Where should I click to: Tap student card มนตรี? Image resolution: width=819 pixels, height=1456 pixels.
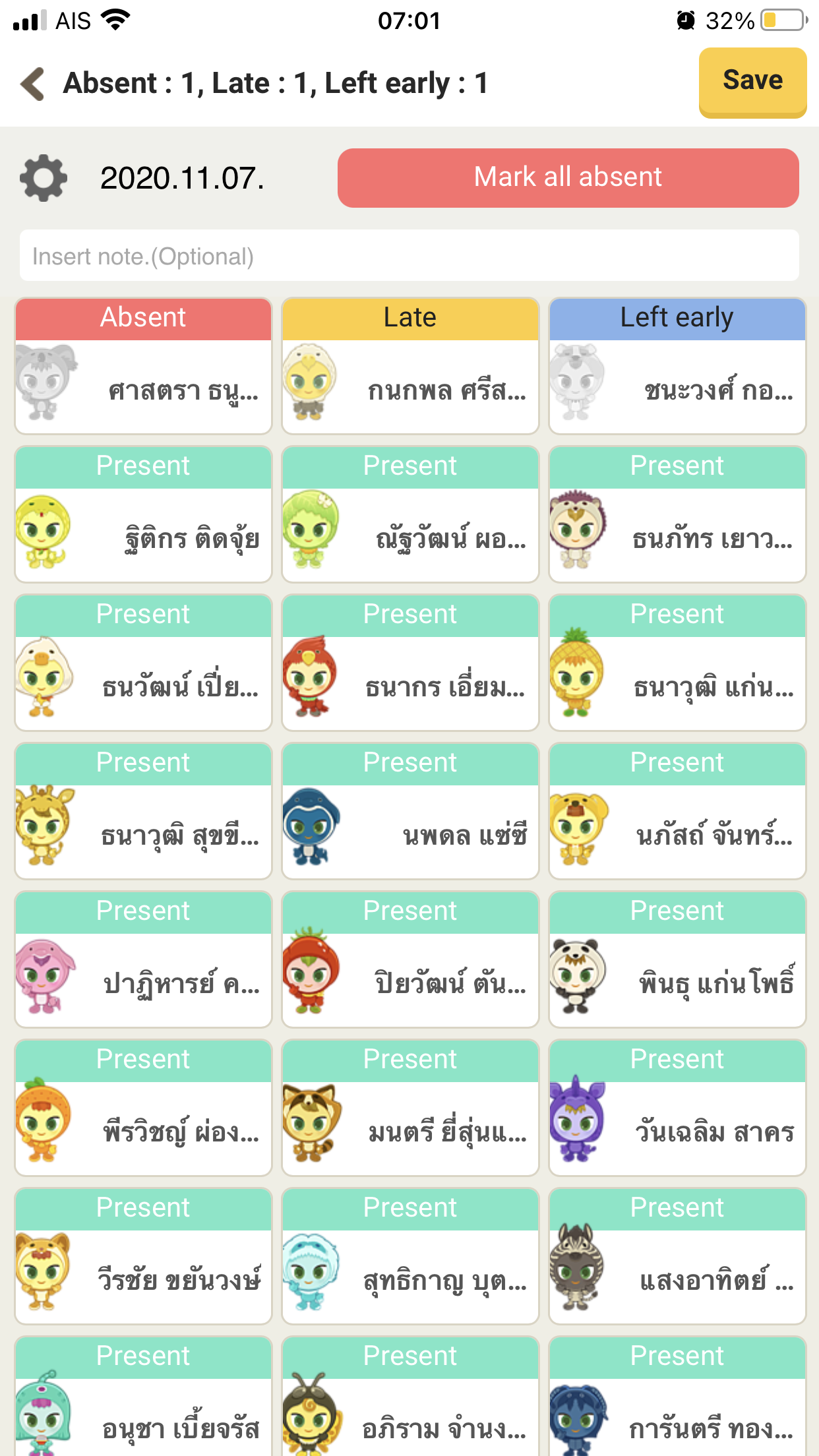pos(410,1108)
